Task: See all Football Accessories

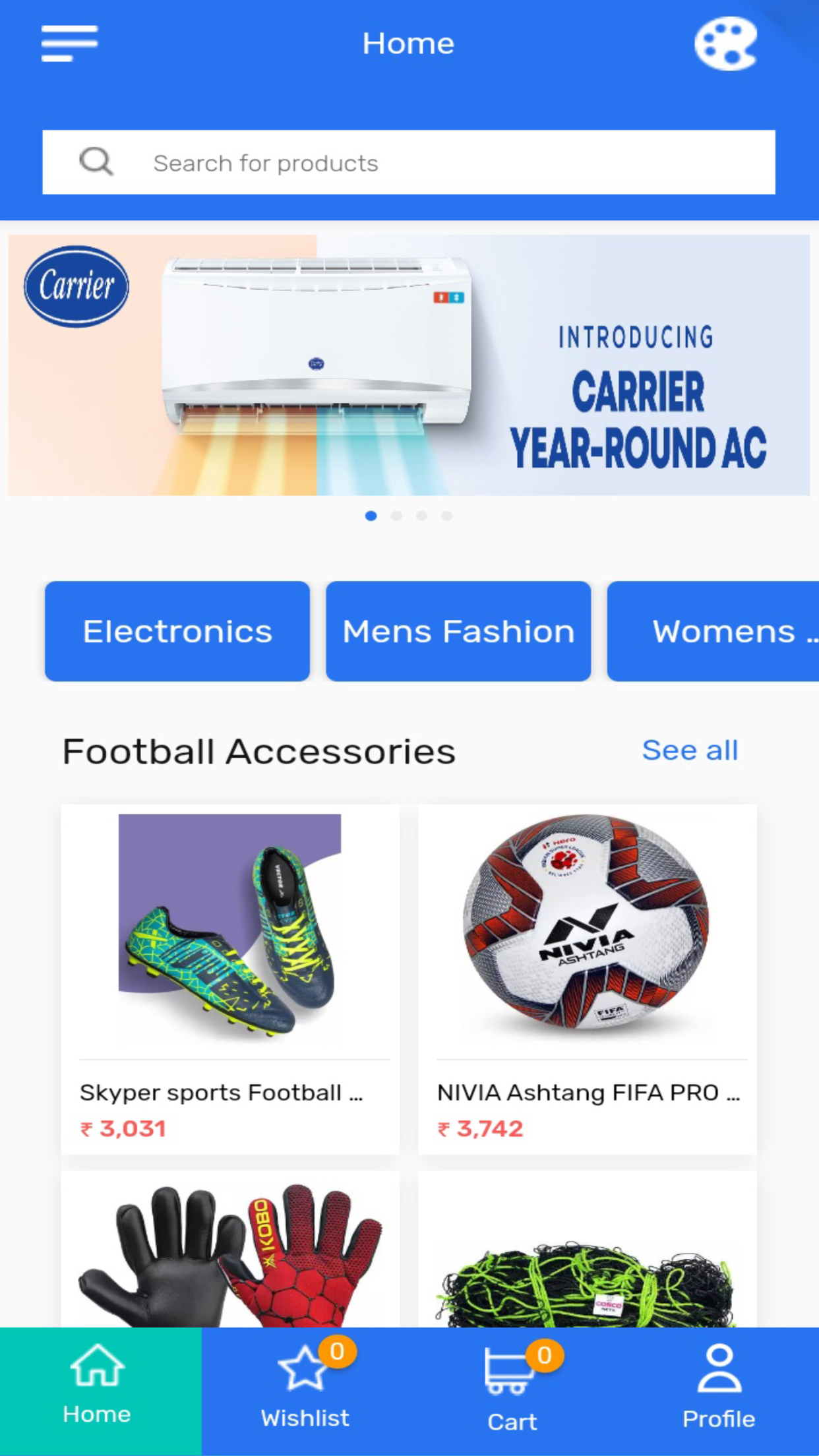Action: 690,750
